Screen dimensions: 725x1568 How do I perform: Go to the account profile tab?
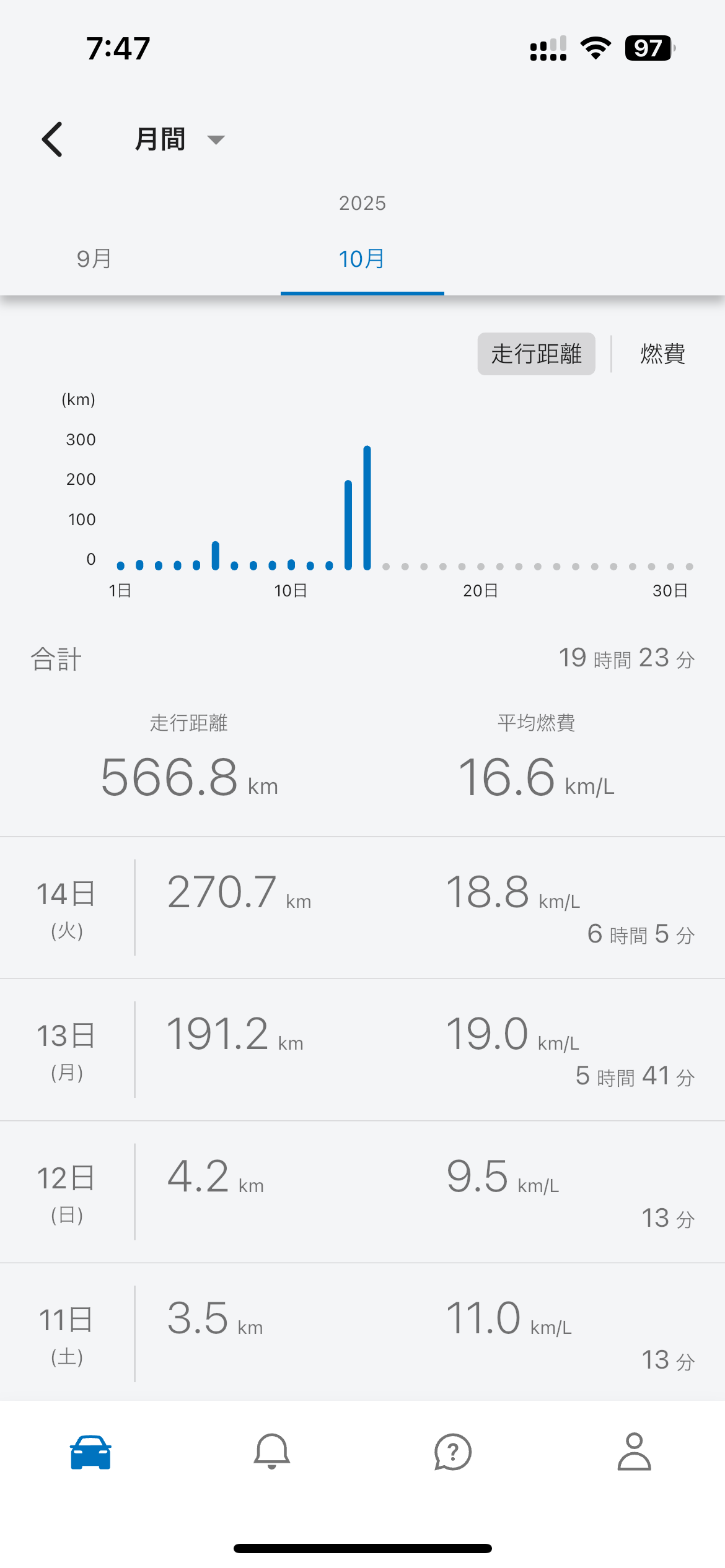tap(634, 1452)
